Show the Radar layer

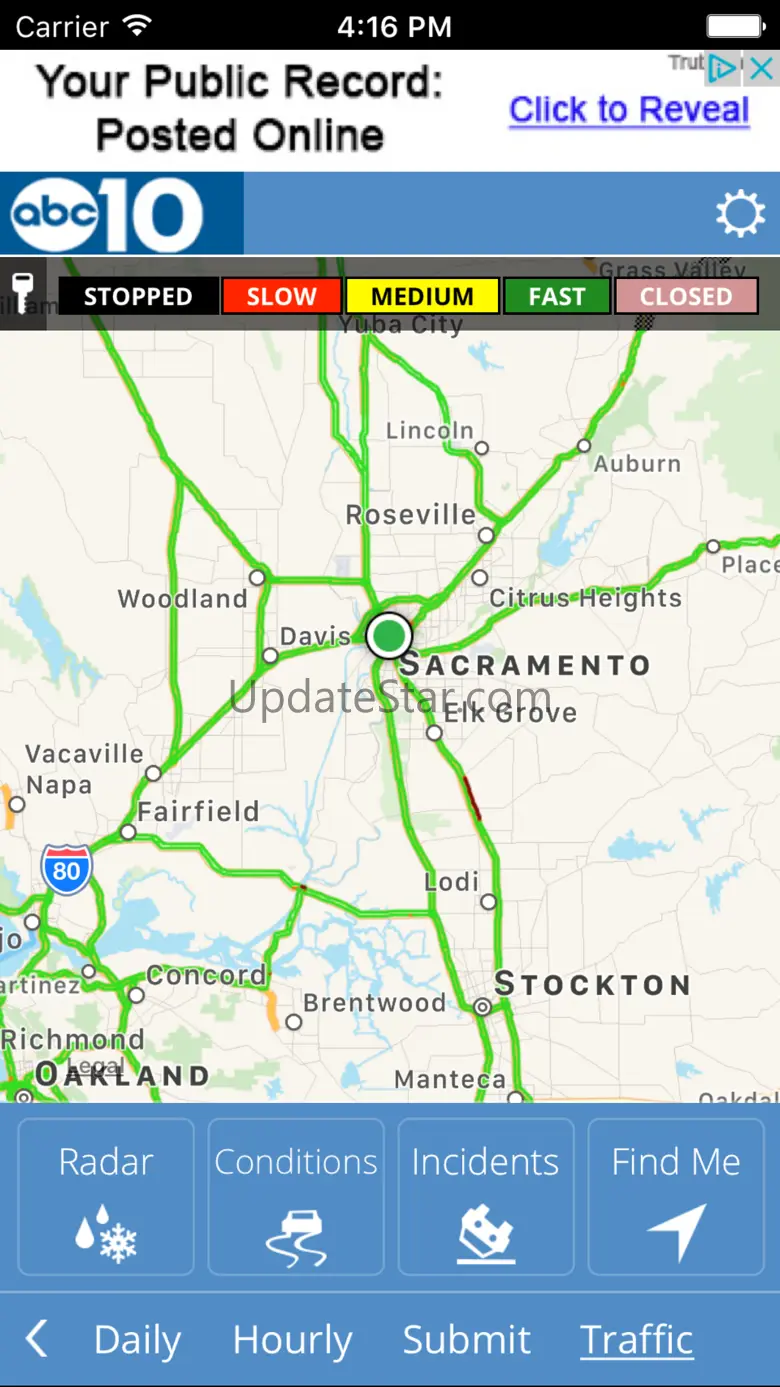tap(106, 1197)
